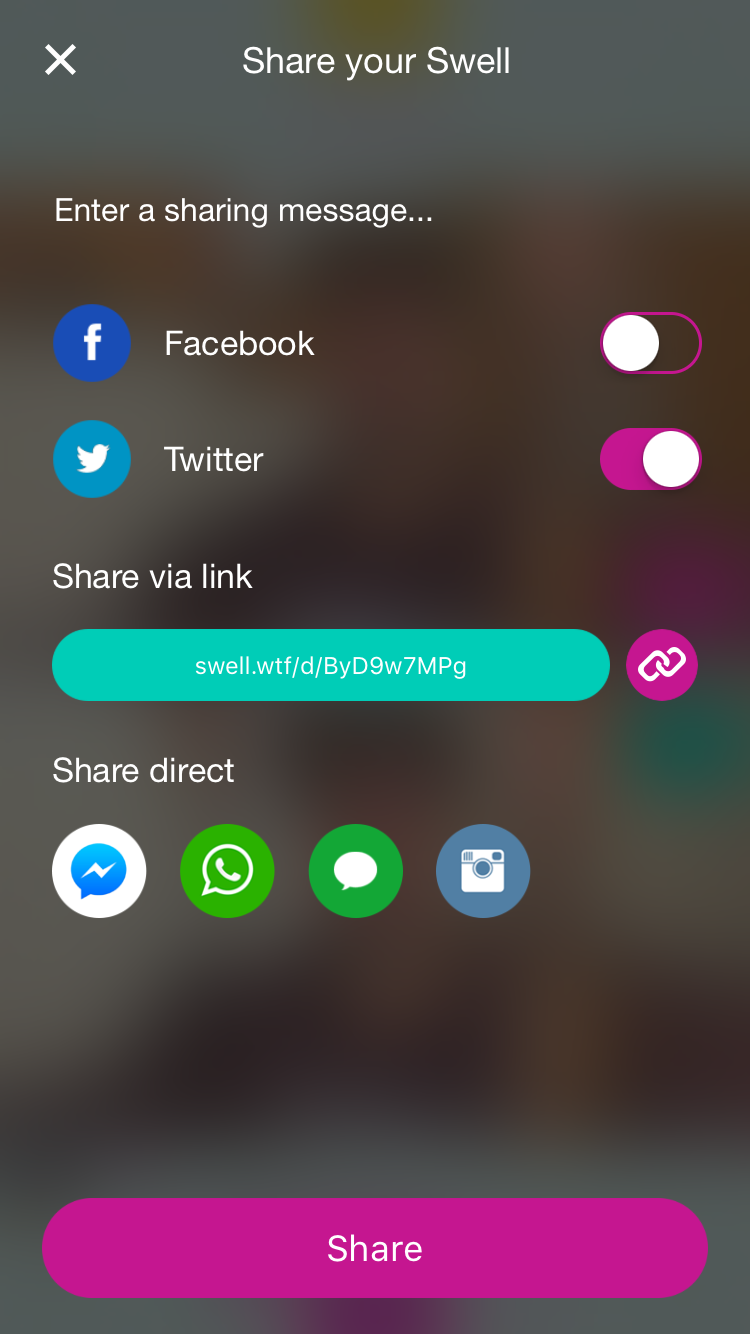Tap the swell.wtf share link

331,665
